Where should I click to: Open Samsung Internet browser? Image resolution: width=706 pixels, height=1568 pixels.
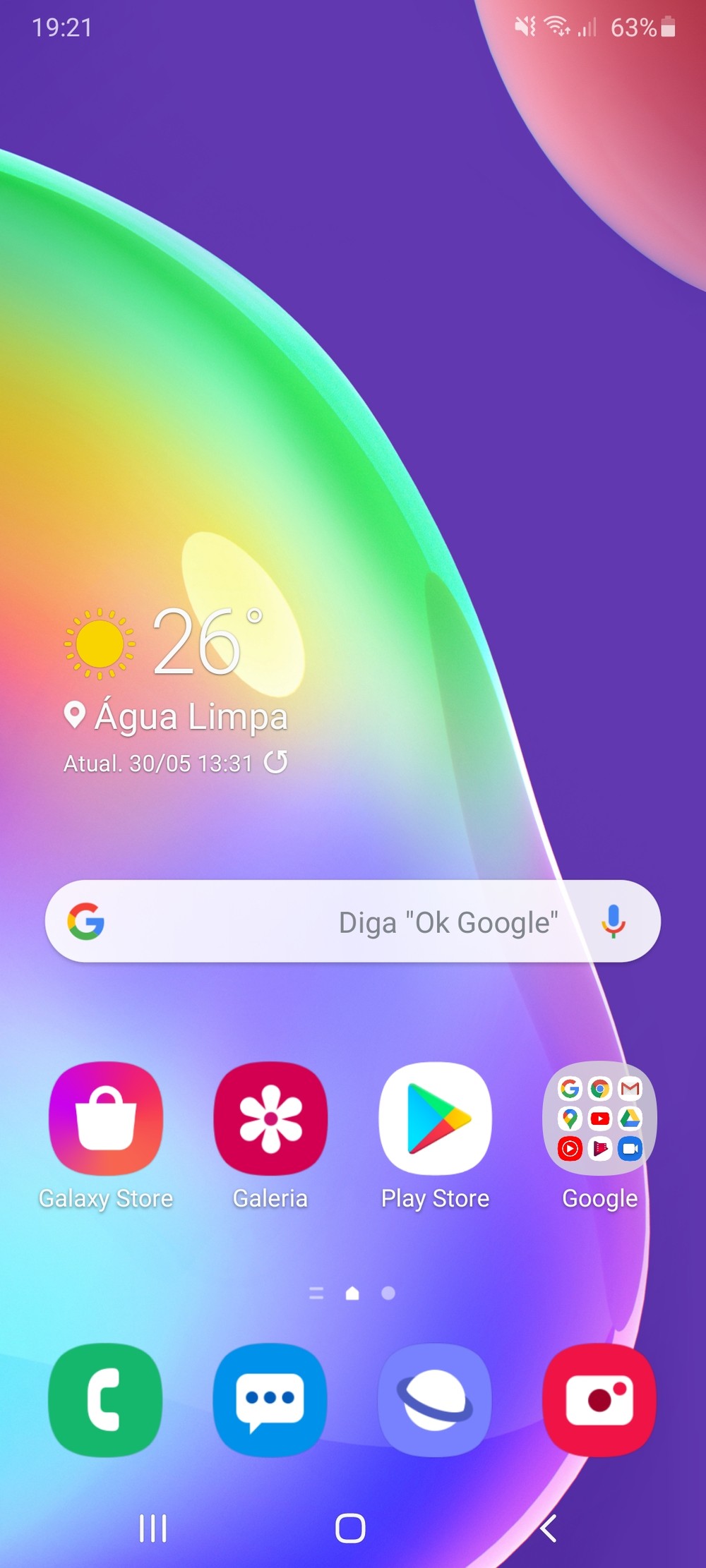(x=435, y=1399)
